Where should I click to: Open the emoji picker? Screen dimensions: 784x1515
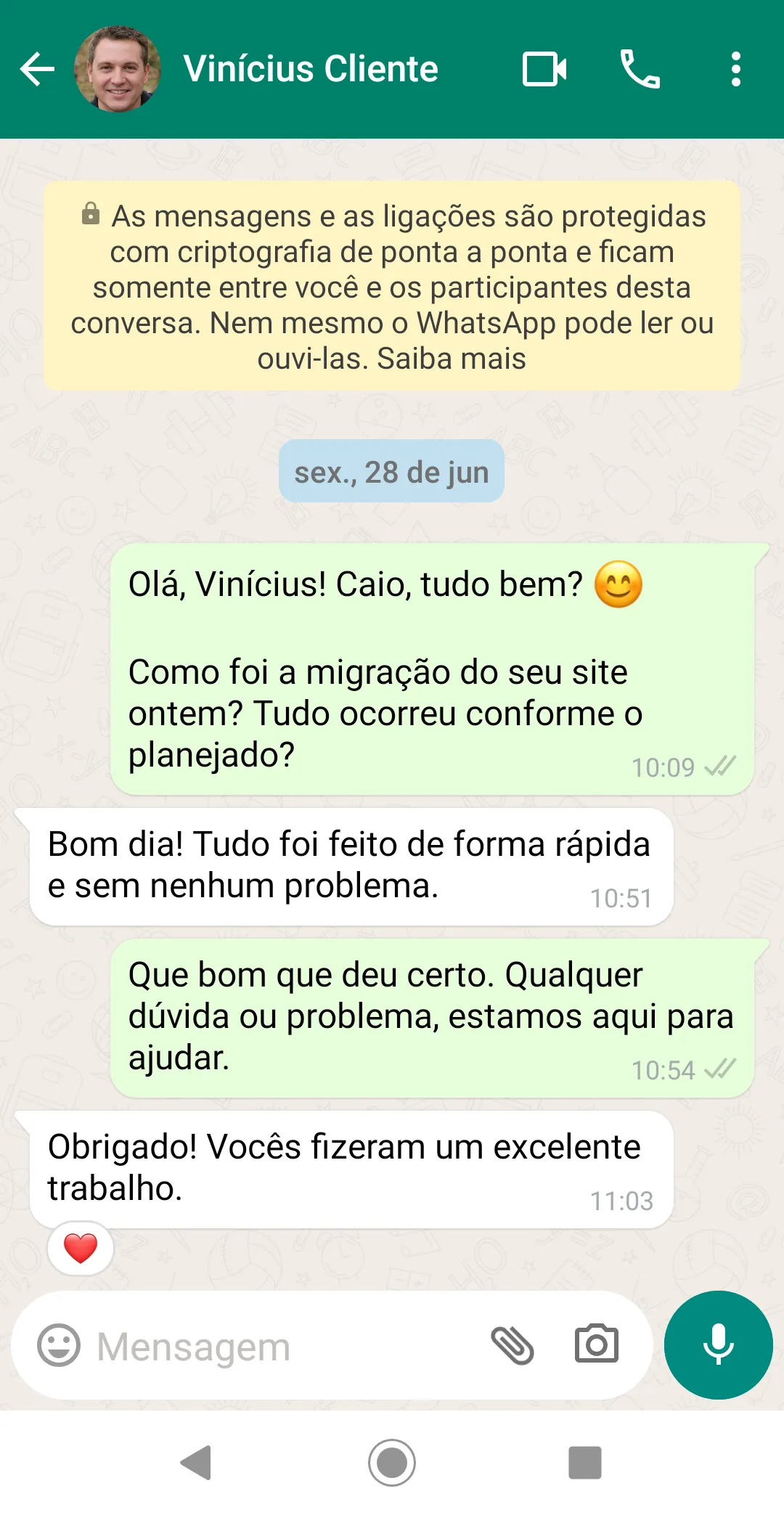pos(58,1345)
